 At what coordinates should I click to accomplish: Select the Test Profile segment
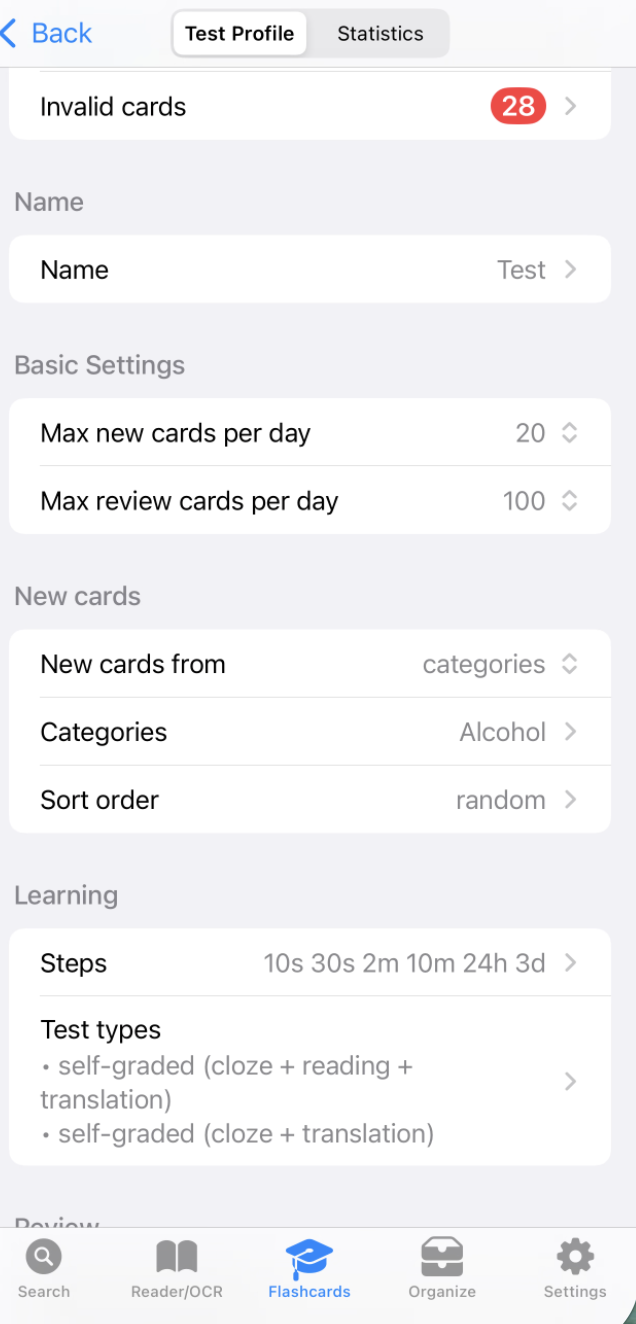[x=240, y=33]
